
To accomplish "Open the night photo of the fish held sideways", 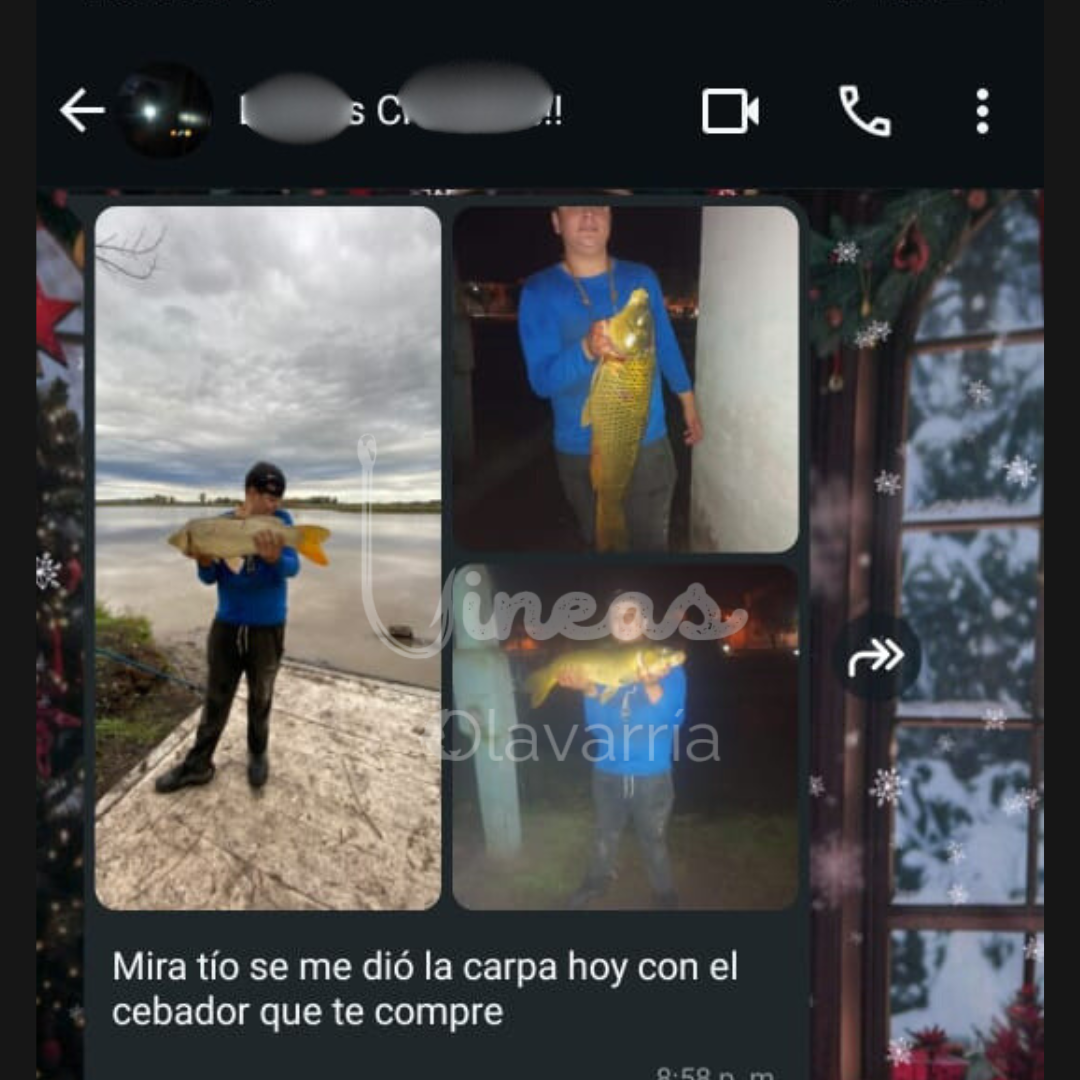I will [x=625, y=737].
